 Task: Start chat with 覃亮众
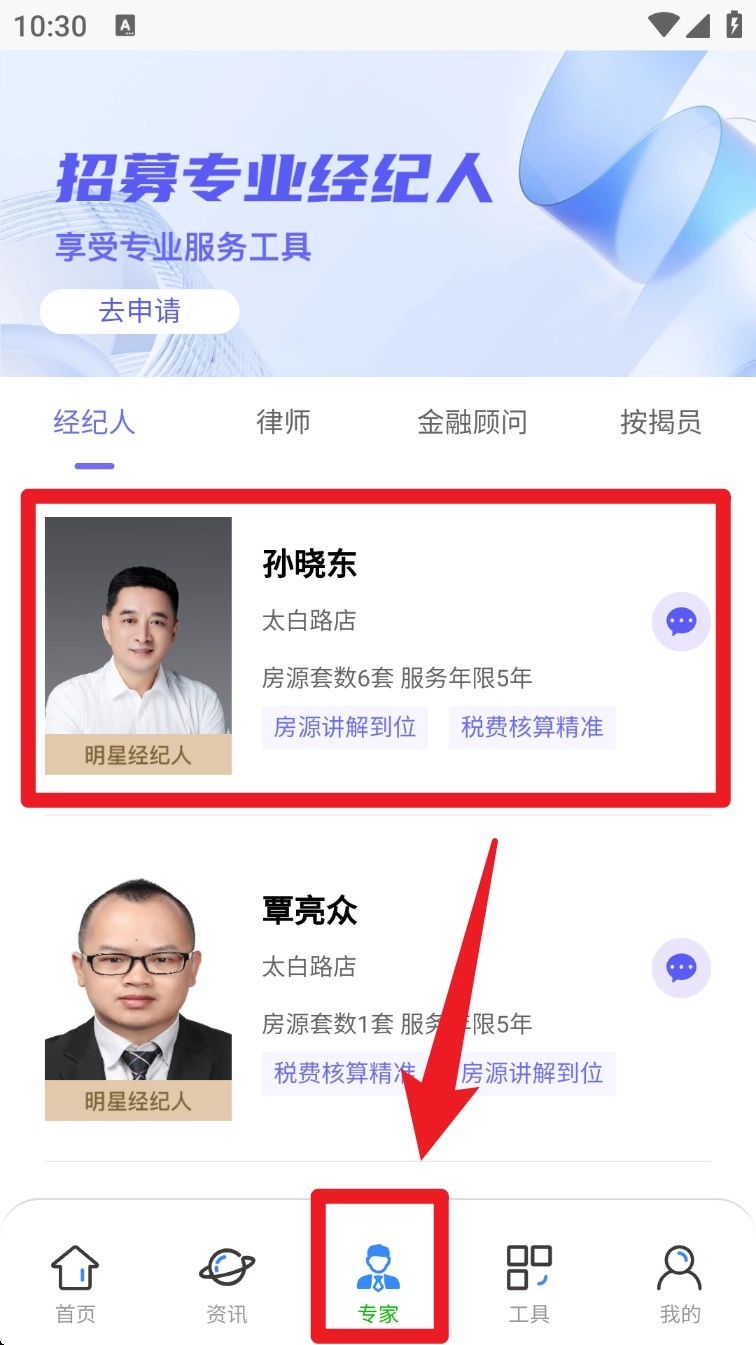pos(681,968)
